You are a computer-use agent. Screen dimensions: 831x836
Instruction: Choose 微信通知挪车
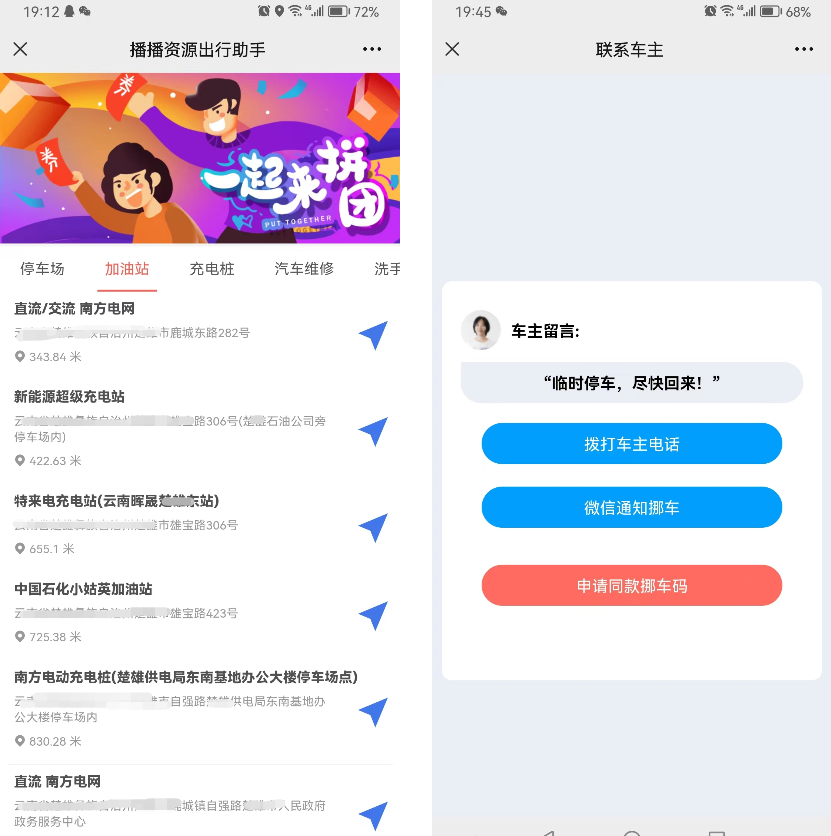631,508
